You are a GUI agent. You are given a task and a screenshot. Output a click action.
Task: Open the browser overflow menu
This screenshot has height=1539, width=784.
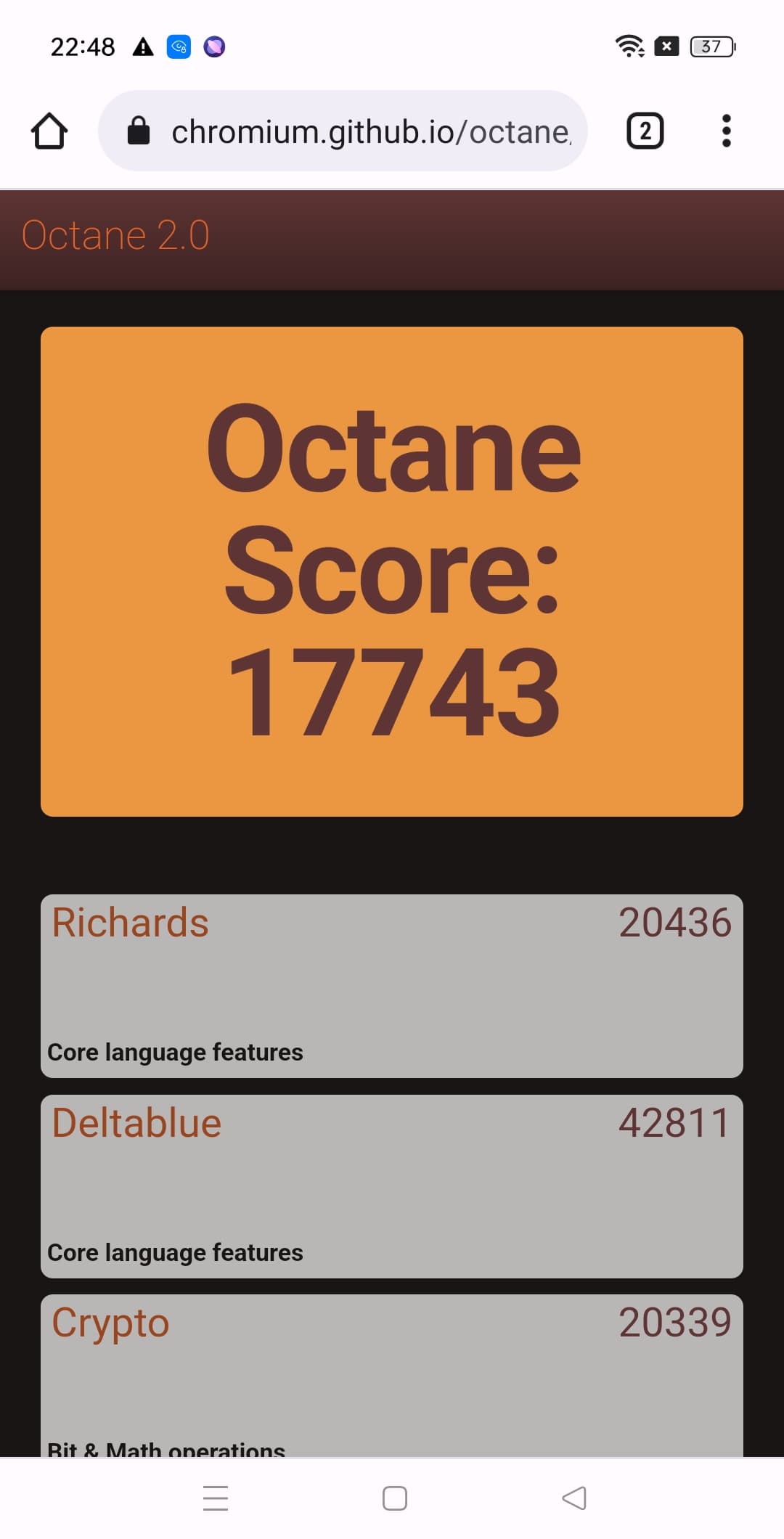tap(726, 131)
